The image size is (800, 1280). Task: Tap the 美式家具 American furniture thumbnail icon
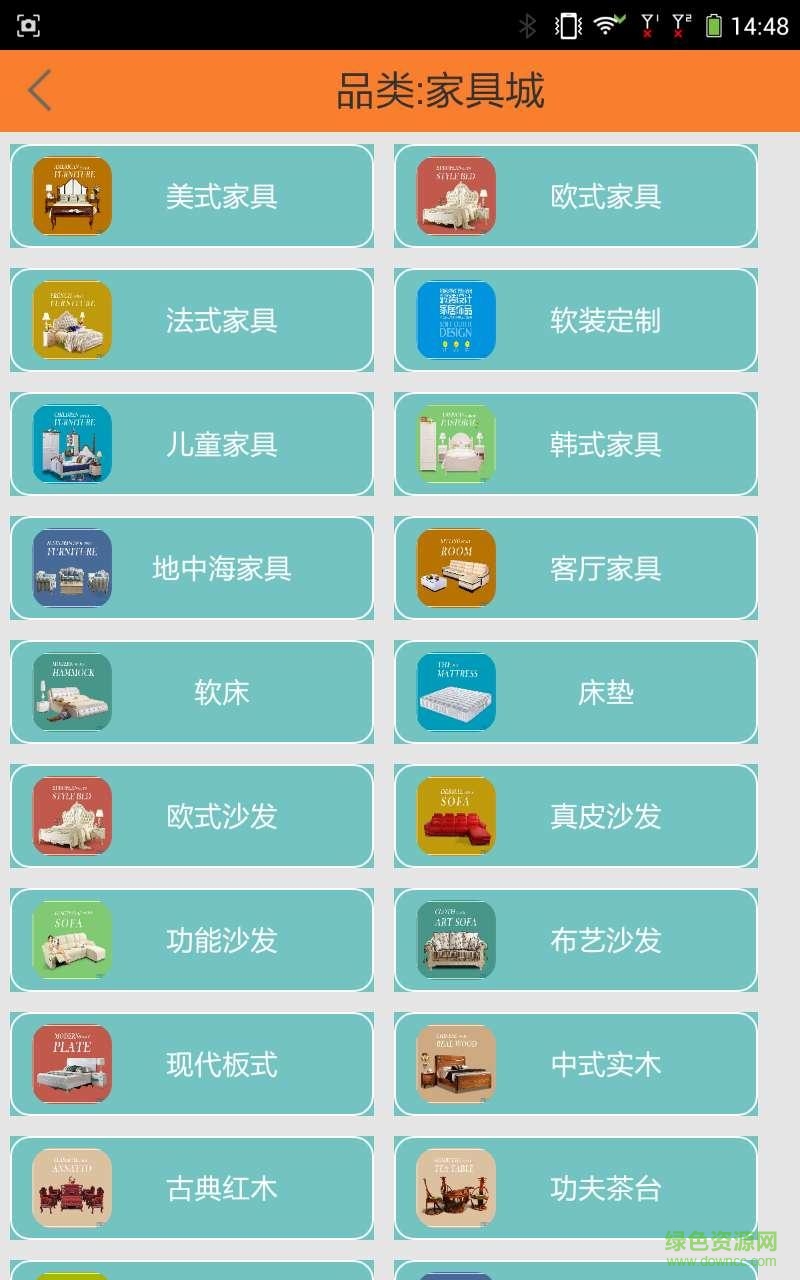click(x=68, y=196)
